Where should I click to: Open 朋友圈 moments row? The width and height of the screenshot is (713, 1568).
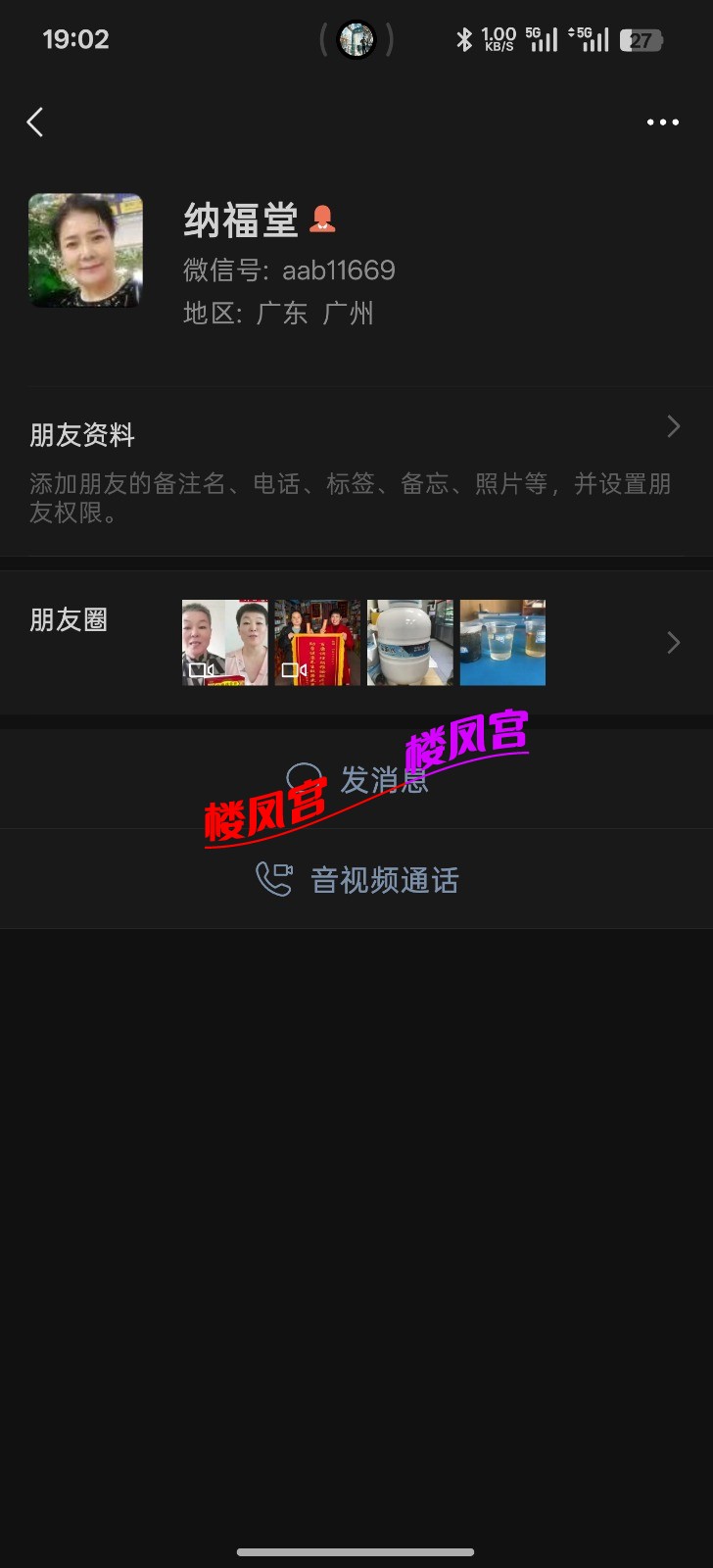coord(356,643)
